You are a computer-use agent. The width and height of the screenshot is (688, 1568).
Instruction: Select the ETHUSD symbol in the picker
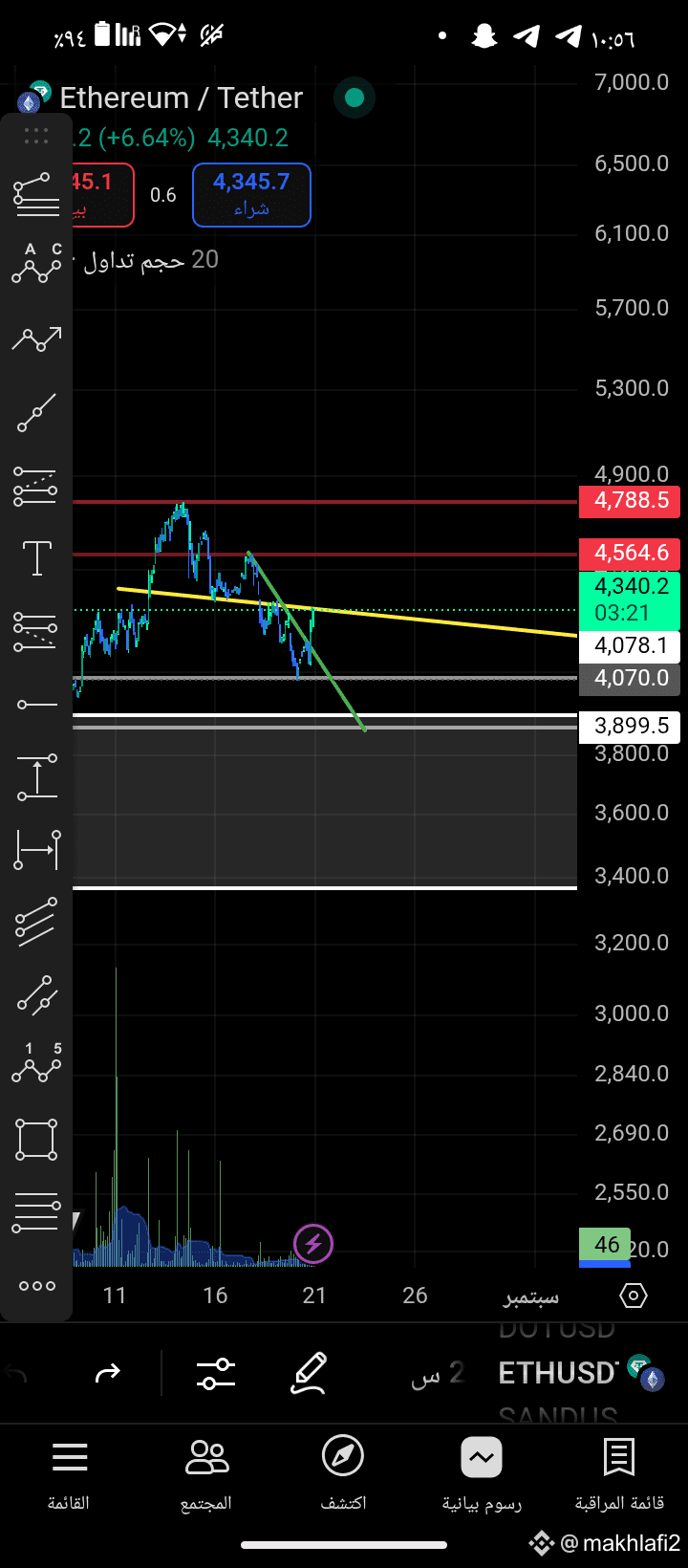[x=559, y=1373]
